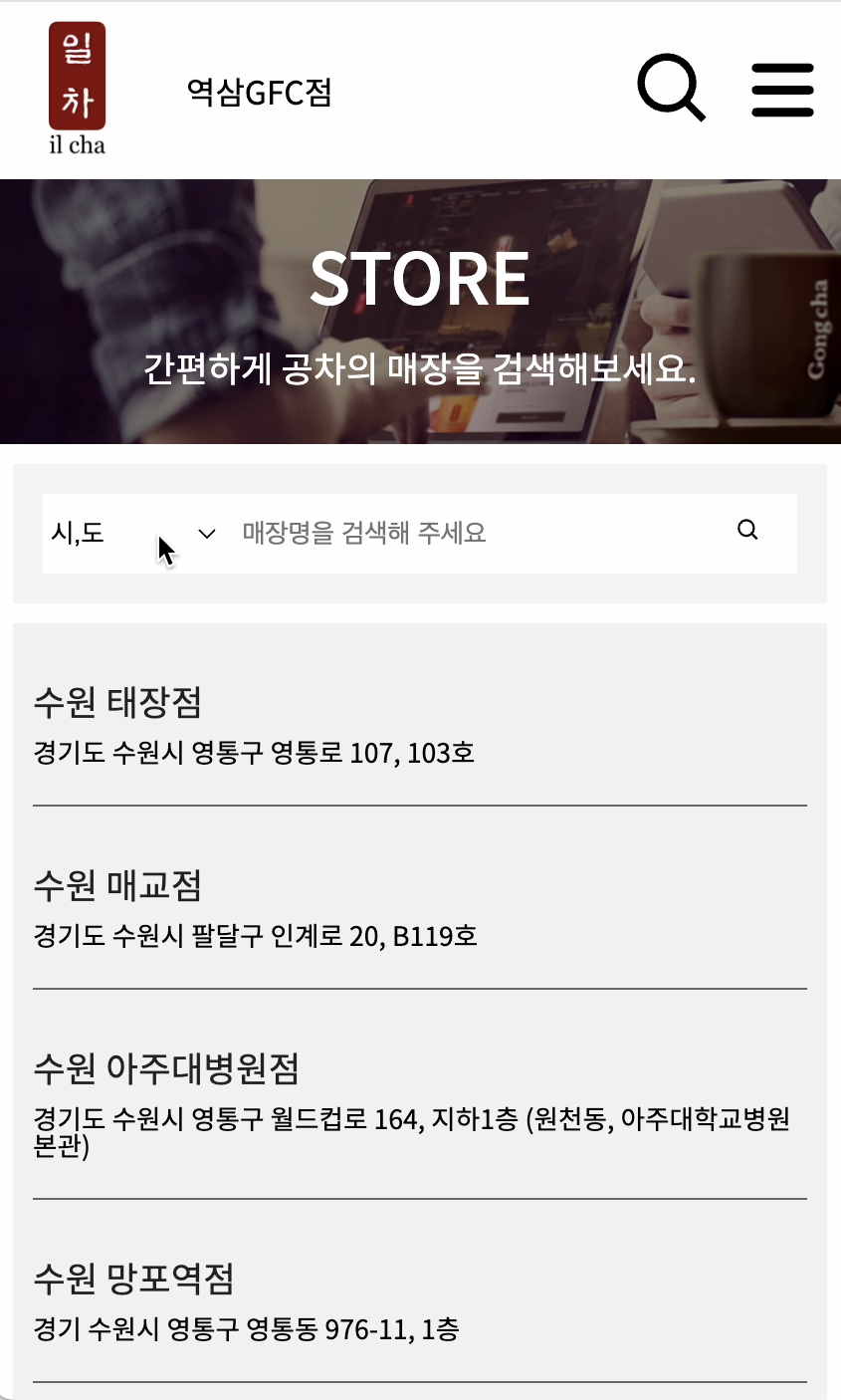Click the STORE page heading

(x=420, y=277)
